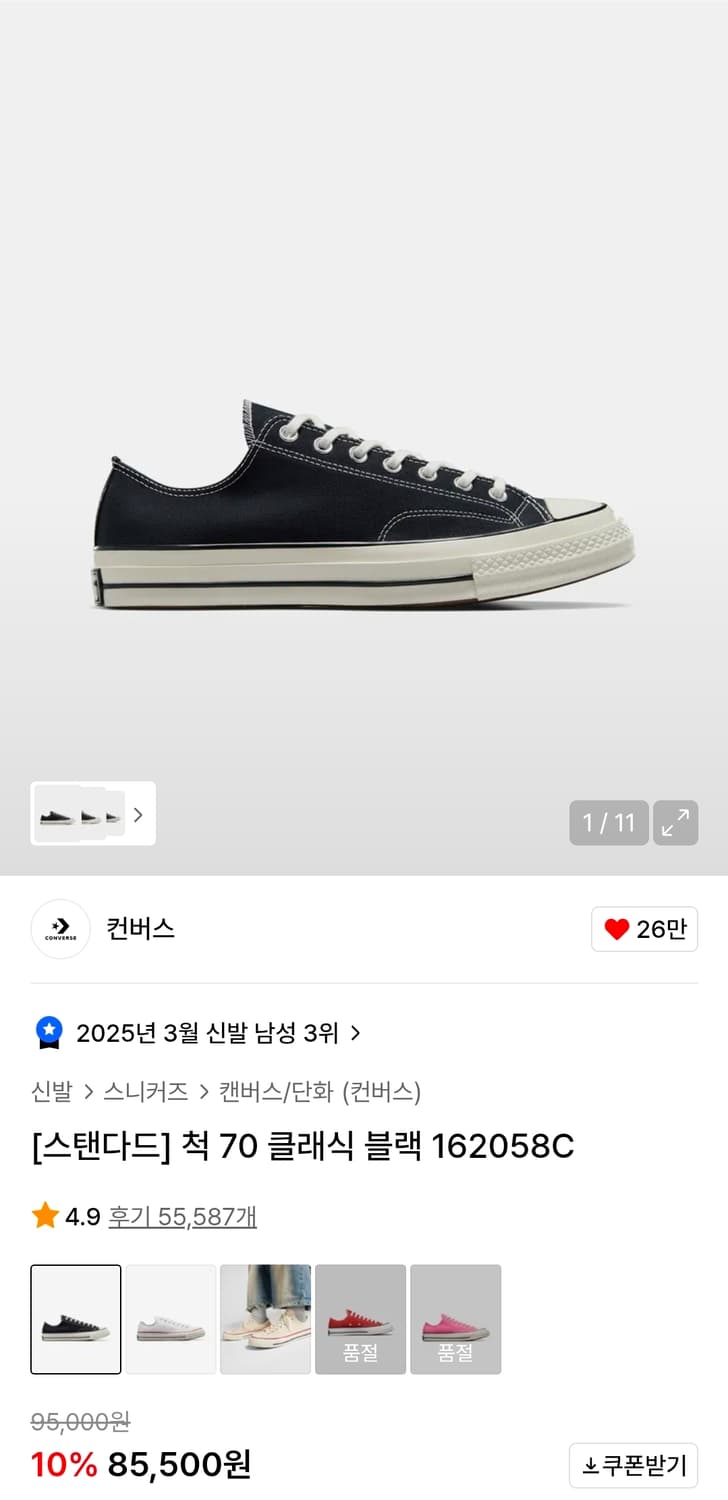
Task: Tap the 쿠폰받기 coupon button
Action: coord(630,1465)
